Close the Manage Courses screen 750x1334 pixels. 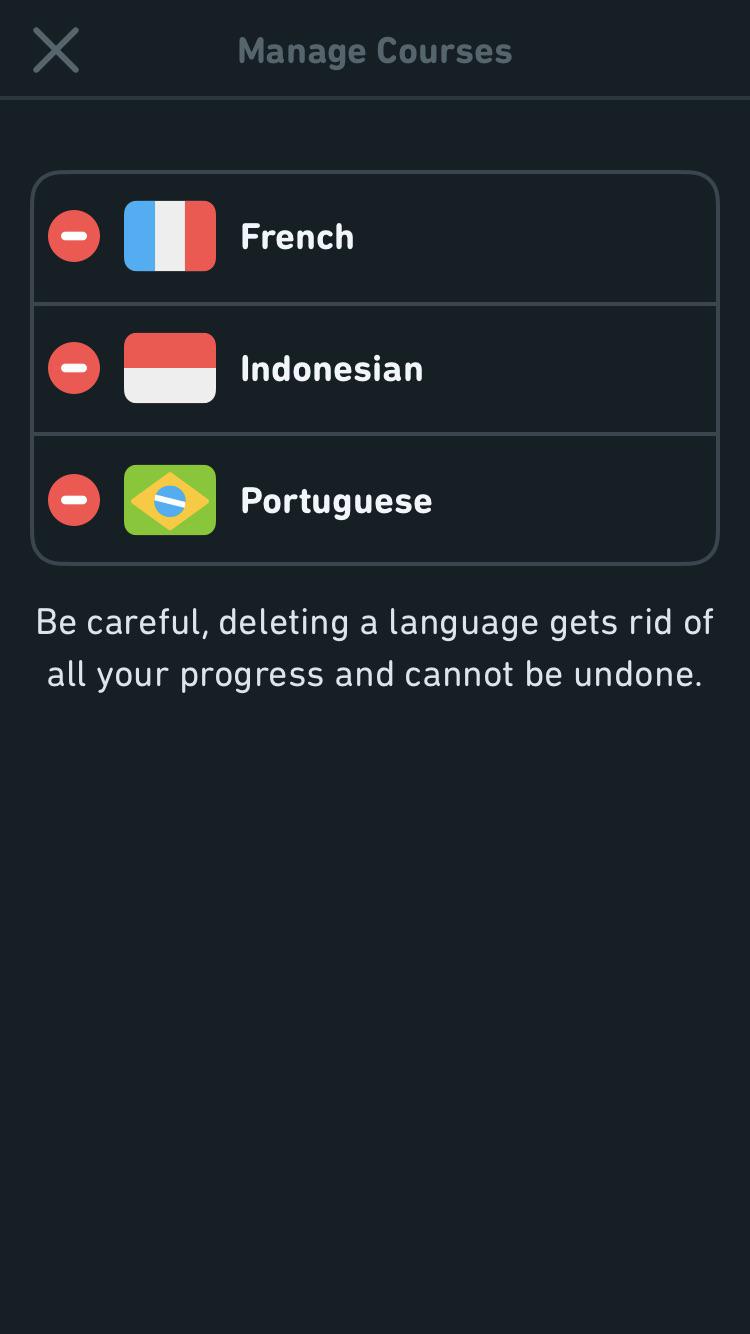tap(55, 50)
